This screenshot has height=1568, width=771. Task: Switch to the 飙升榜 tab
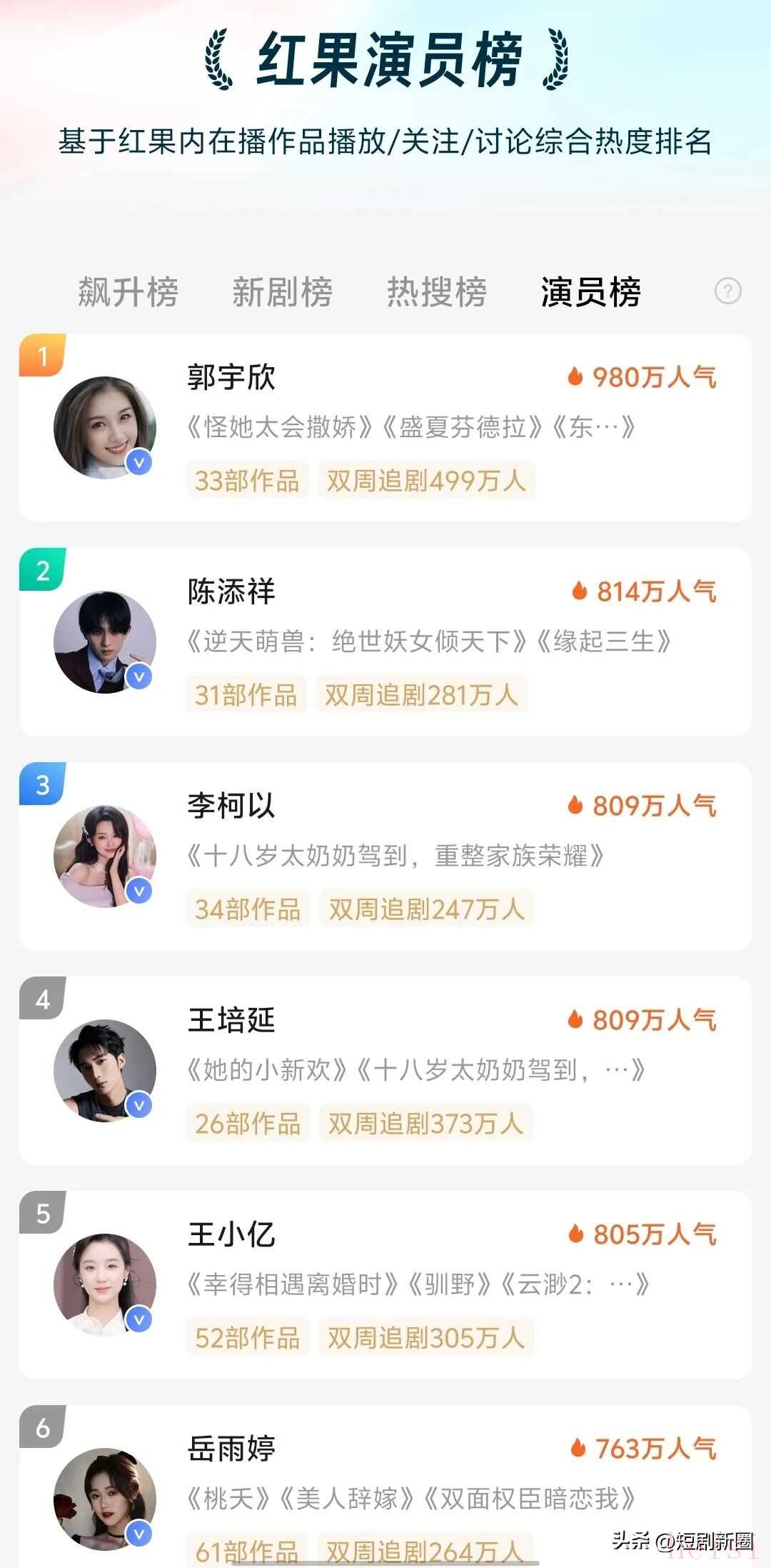(128, 291)
